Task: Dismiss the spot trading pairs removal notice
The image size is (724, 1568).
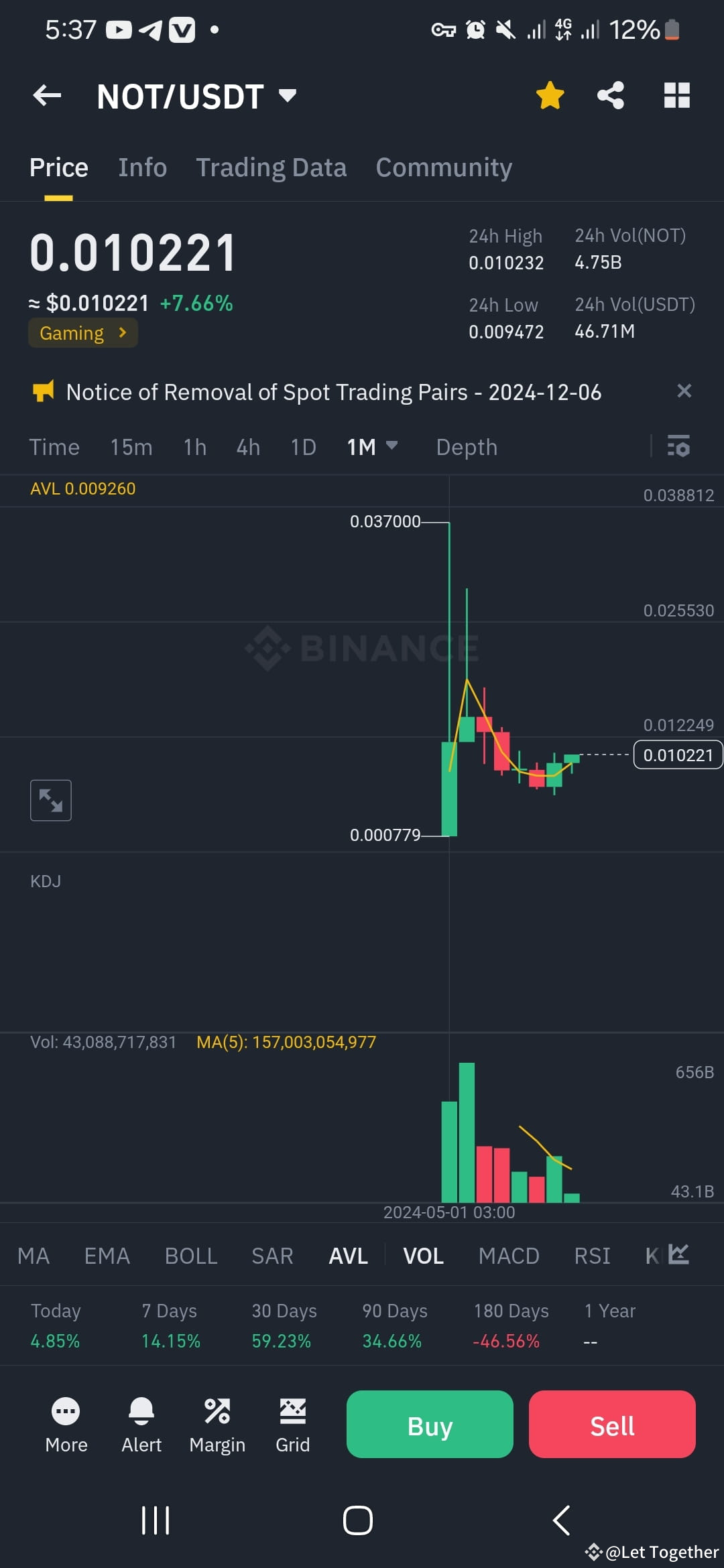Action: [x=684, y=391]
